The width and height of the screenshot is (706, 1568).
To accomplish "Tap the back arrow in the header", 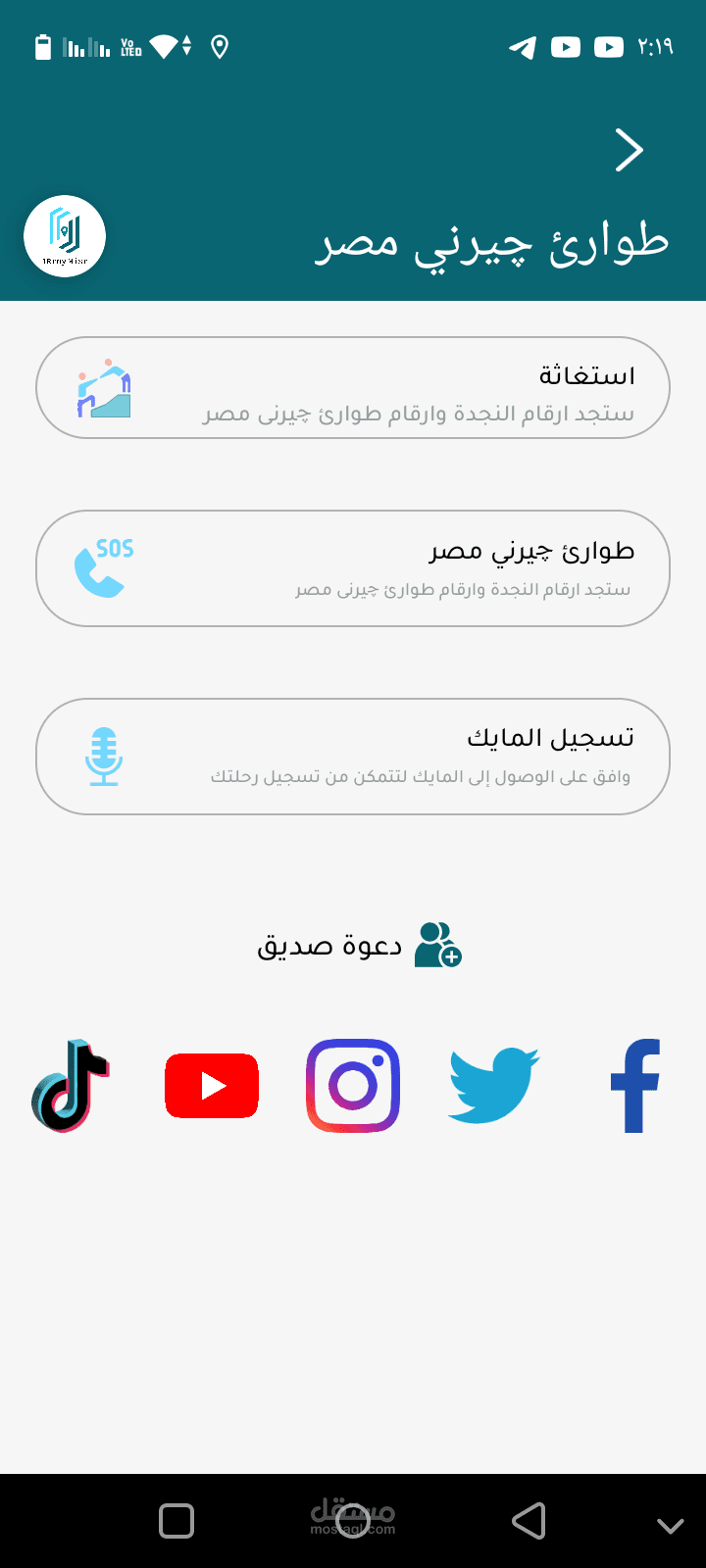I will (x=630, y=150).
